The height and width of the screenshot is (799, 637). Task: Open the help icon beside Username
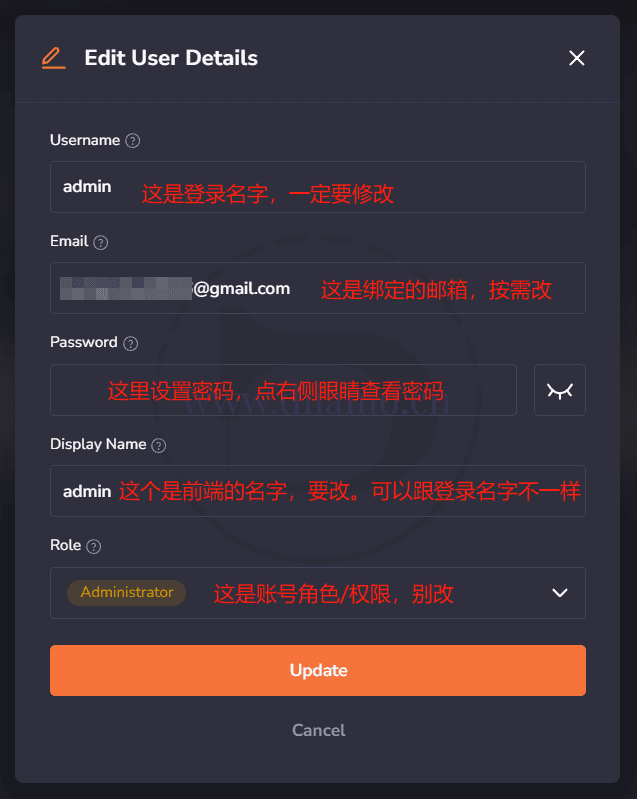click(x=133, y=141)
